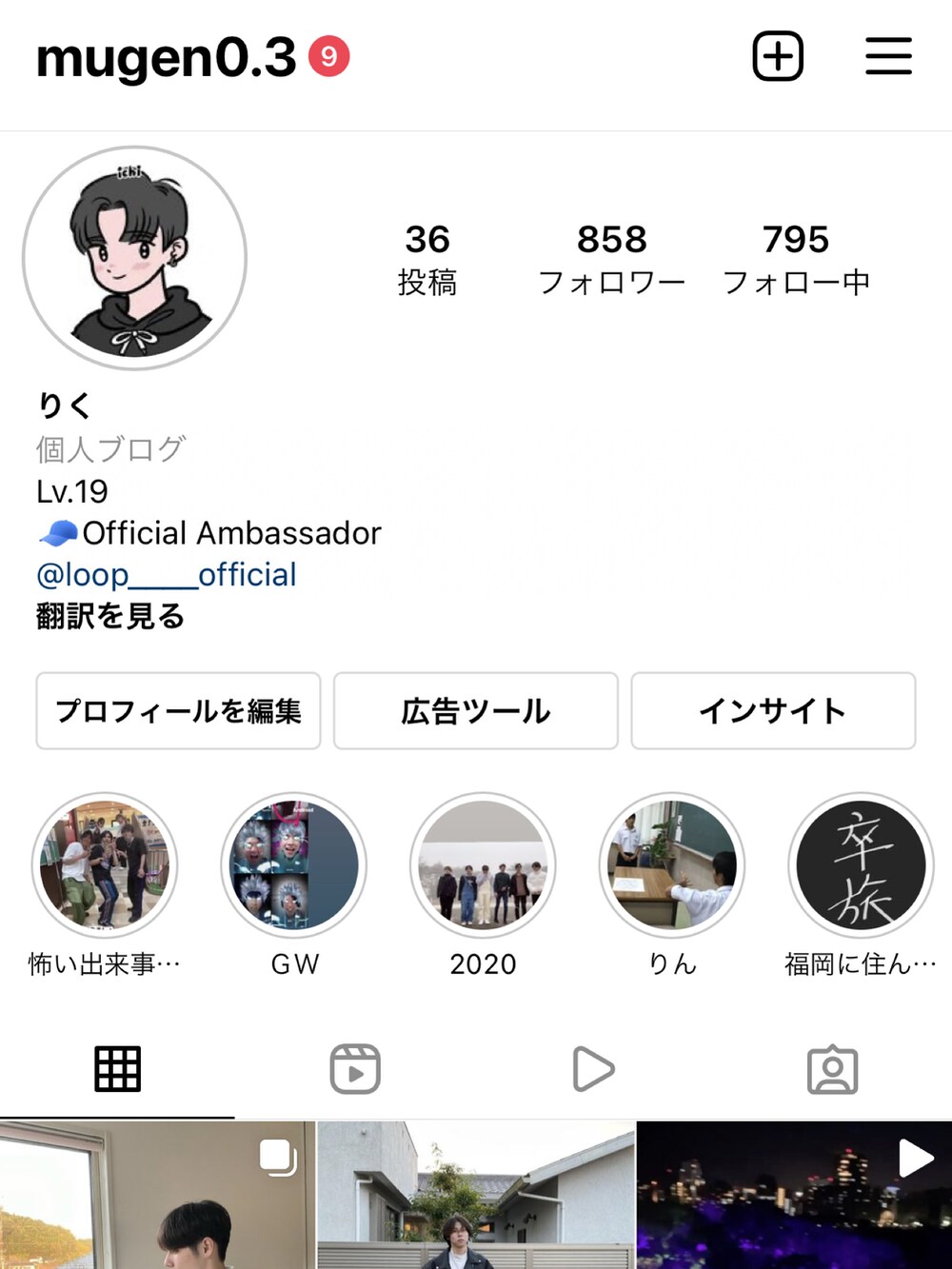Open the 怖い出来事 story highlight

point(105,865)
